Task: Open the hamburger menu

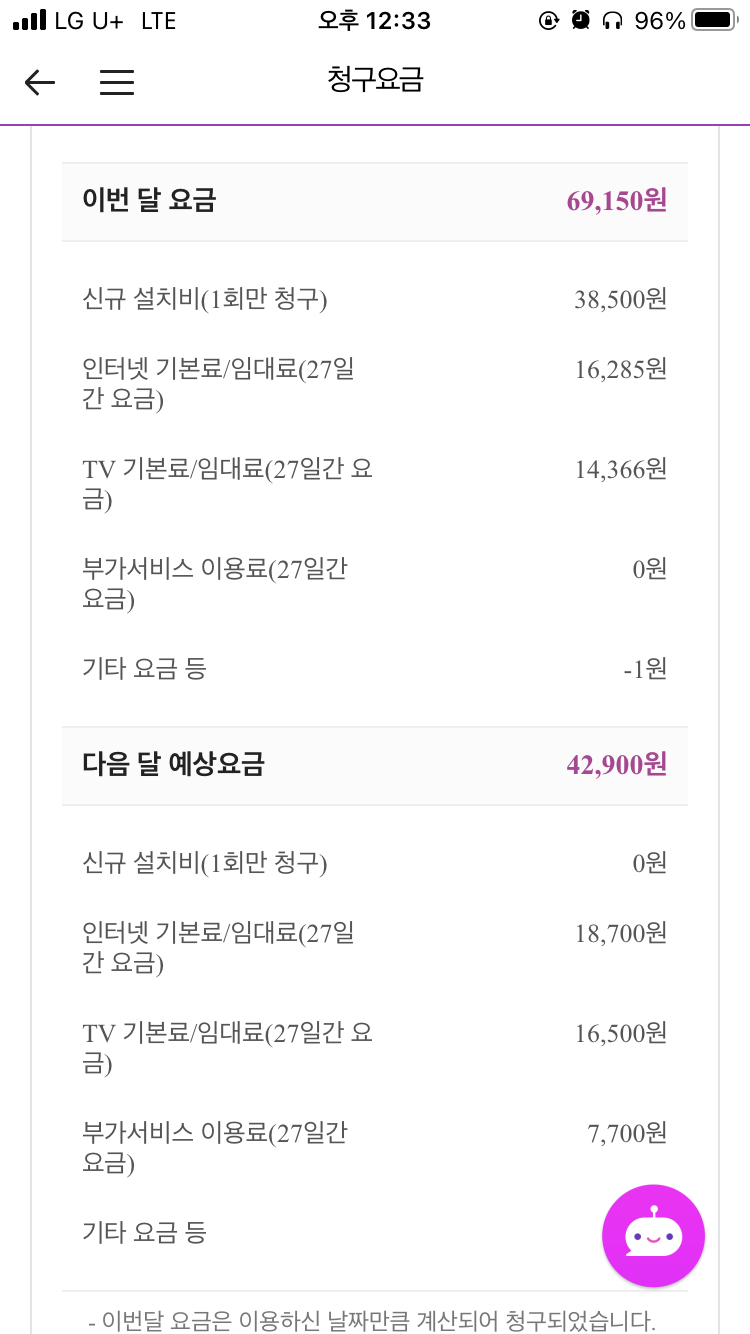Action: tap(117, 82)
